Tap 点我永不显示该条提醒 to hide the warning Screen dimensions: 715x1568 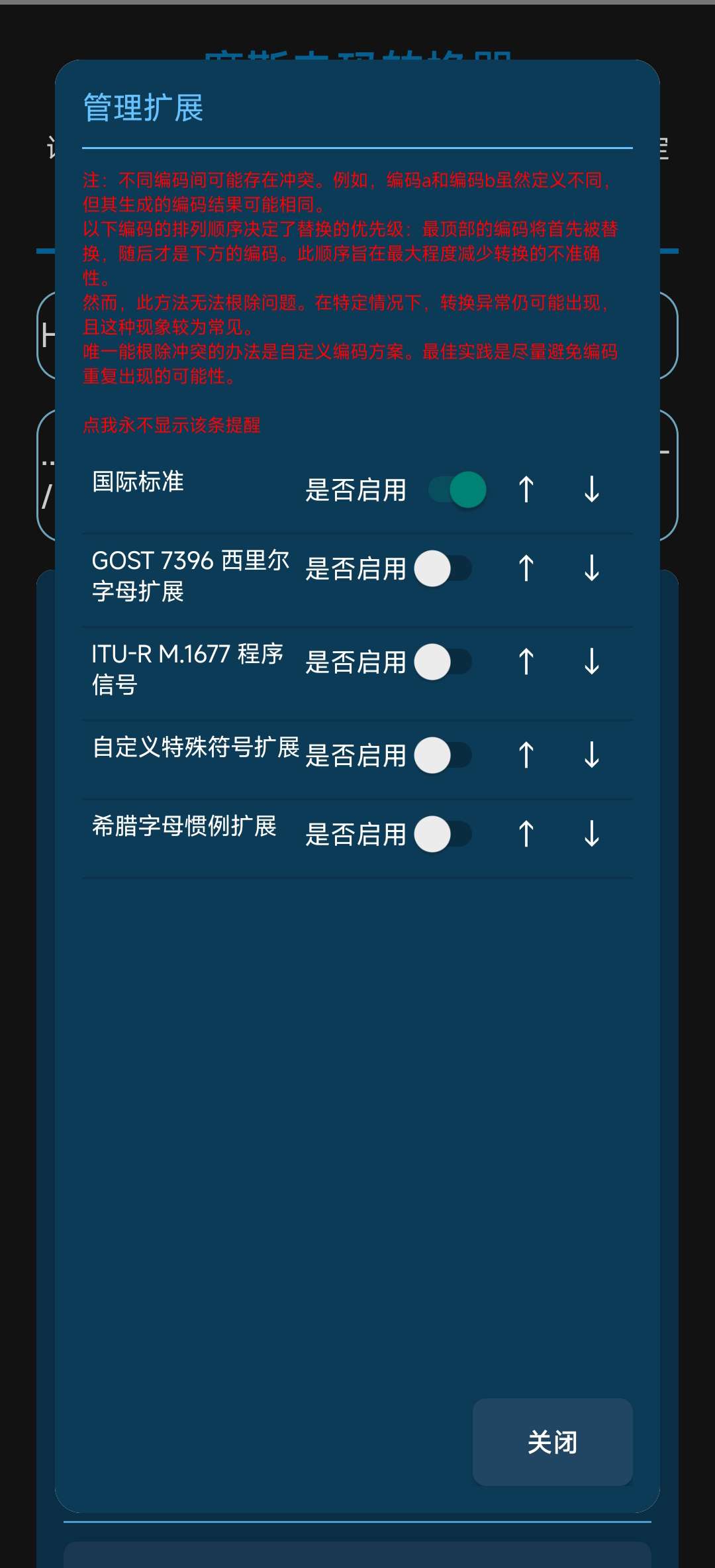tap(171, 425)
